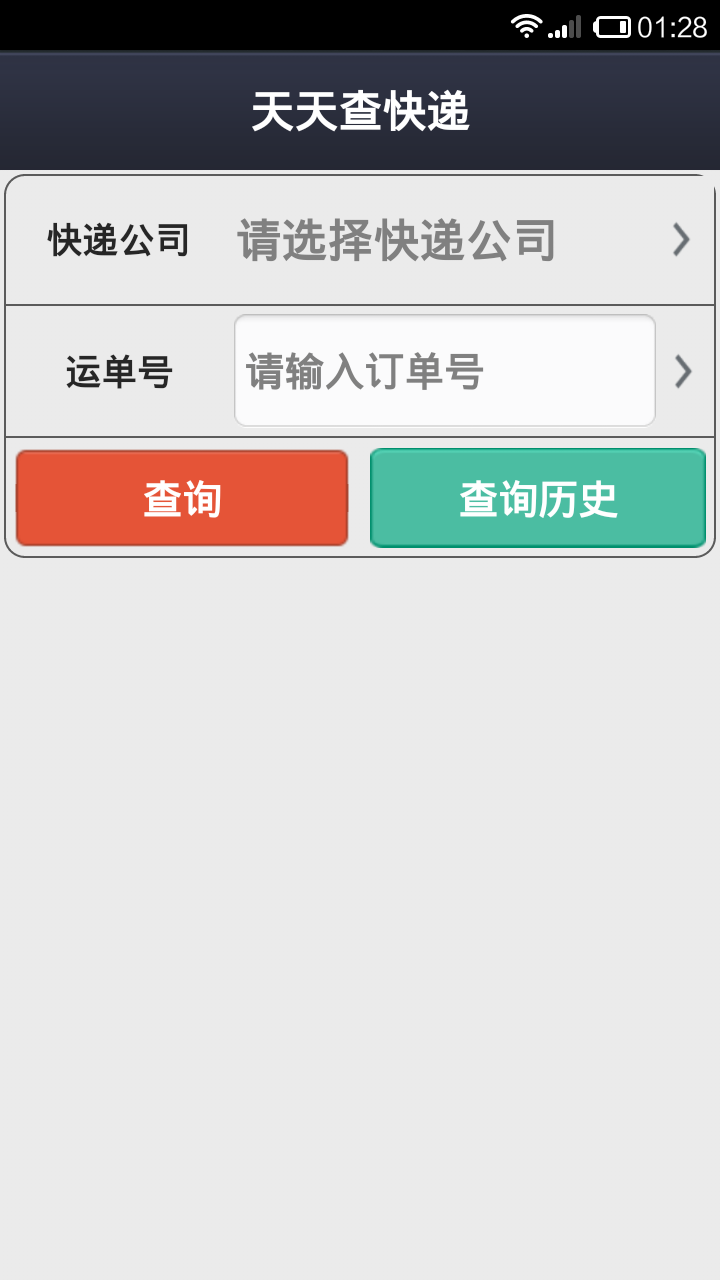Screen dimensions: 720x1280
Task: Tap the red 查询 button
Action: point(182,498)
